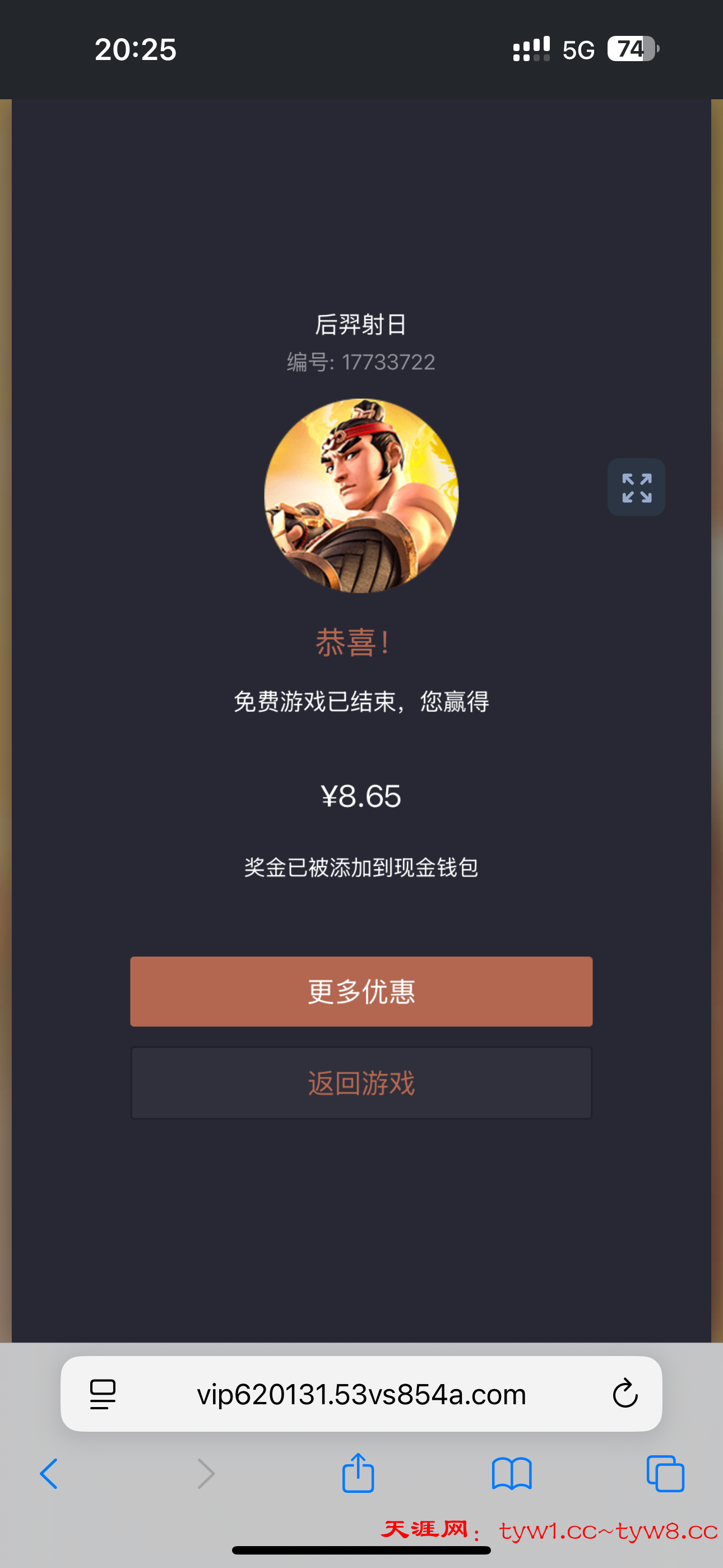Share this page
Viewport: 723px width, 1568px height.
(x=358, y=1474)
